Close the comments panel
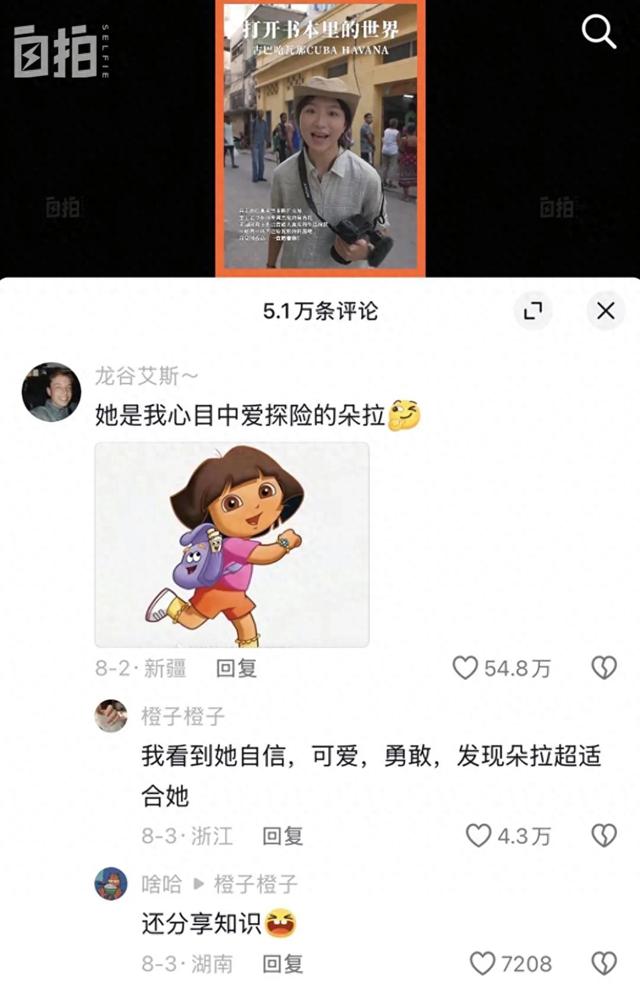 [605, 311]
